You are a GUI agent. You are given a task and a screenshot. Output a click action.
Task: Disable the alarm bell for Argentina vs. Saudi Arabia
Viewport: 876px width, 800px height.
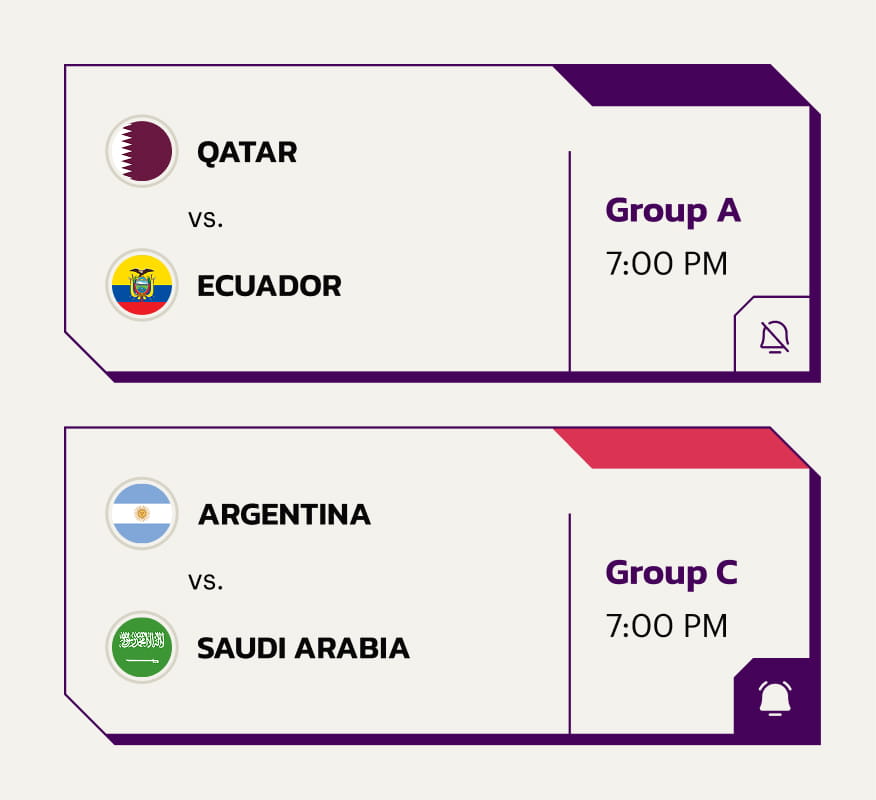pyautogui.click(x=774, y=698)
